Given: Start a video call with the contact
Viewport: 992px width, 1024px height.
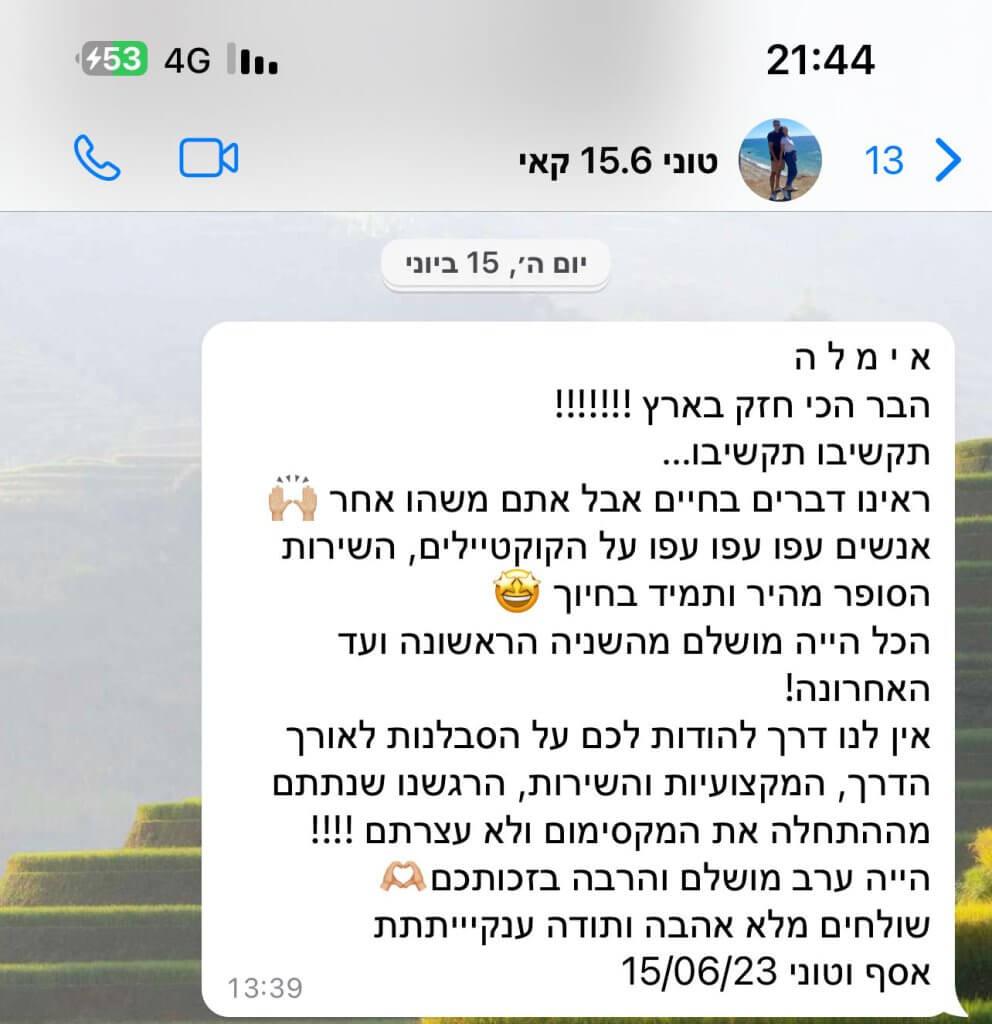Looking at the screenshot, I should click(209, 158).
